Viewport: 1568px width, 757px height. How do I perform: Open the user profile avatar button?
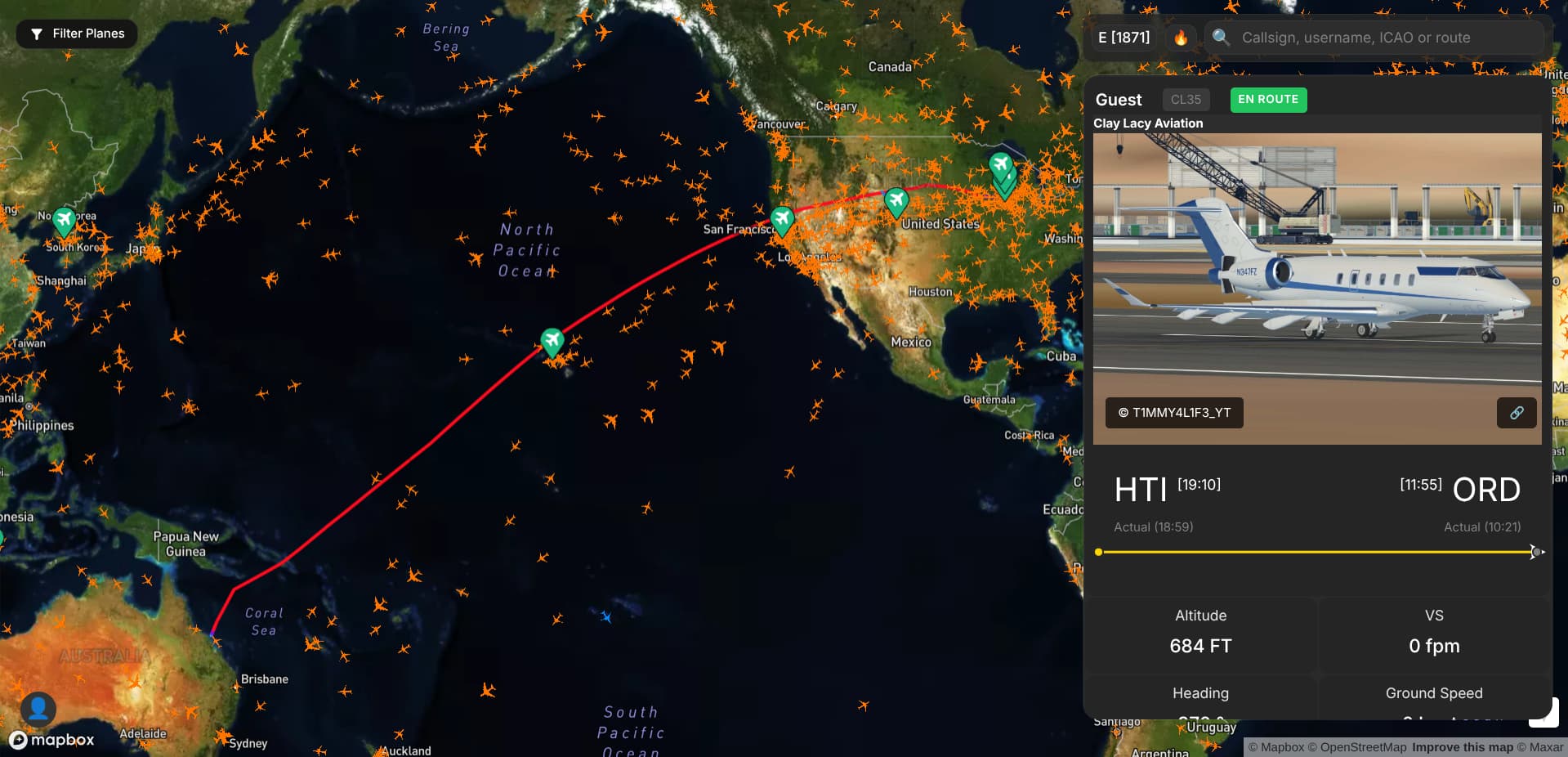coord(38,709)
